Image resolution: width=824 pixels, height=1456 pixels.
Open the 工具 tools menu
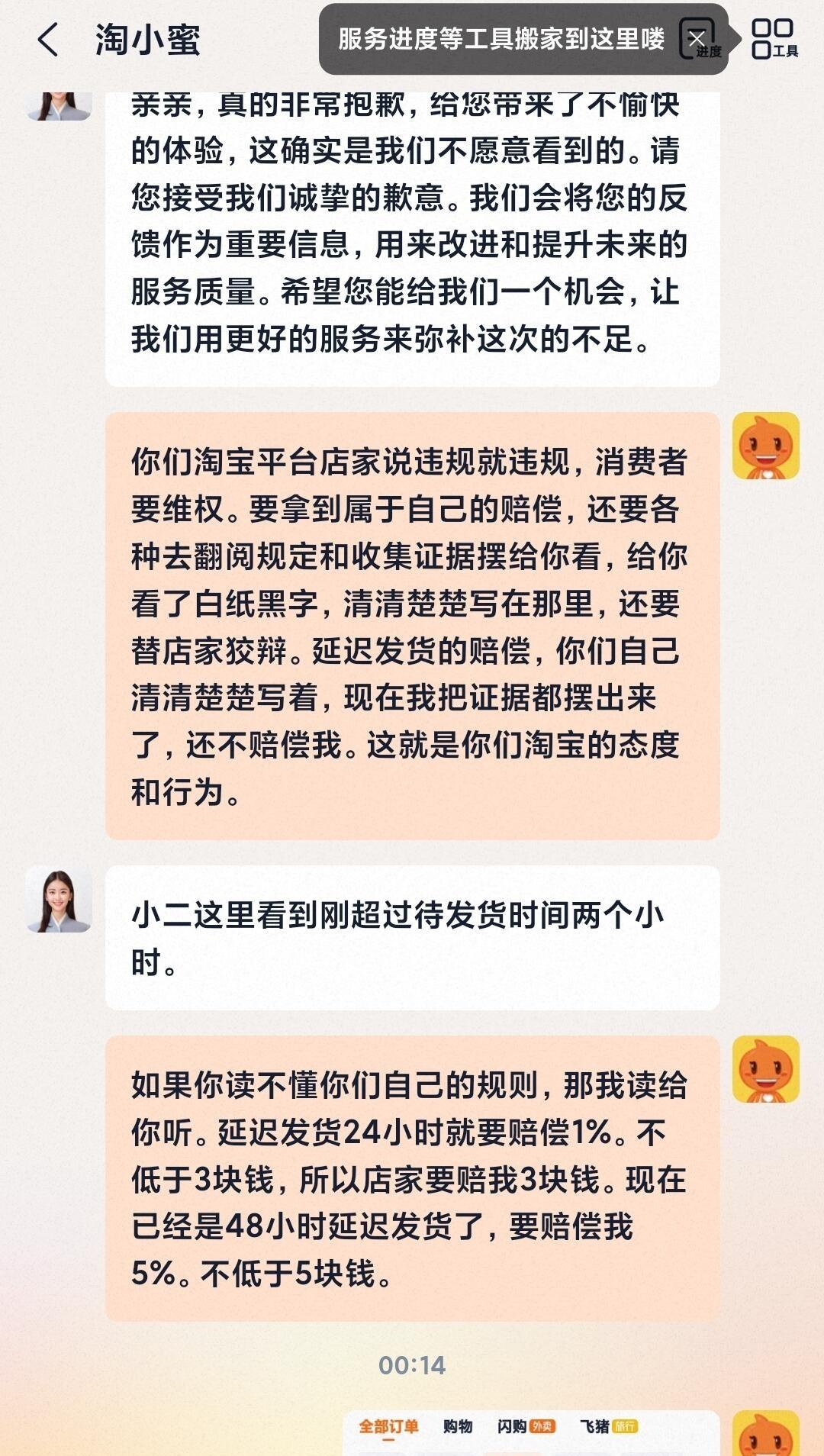pyautogui.click(x=773, y=39)
